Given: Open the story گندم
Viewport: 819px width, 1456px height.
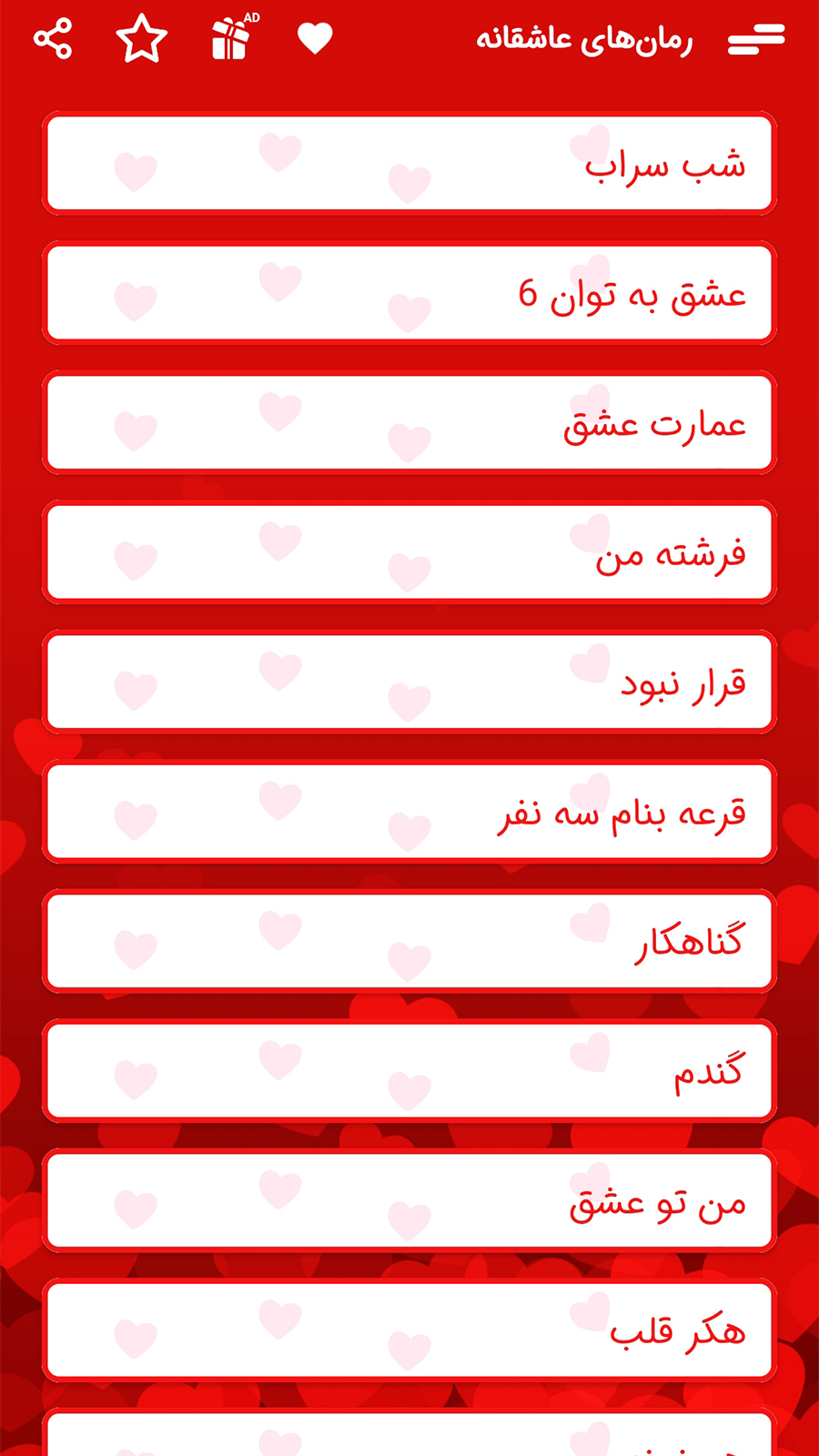Looking at the screenshot, I should click(x=409, y=1070).
